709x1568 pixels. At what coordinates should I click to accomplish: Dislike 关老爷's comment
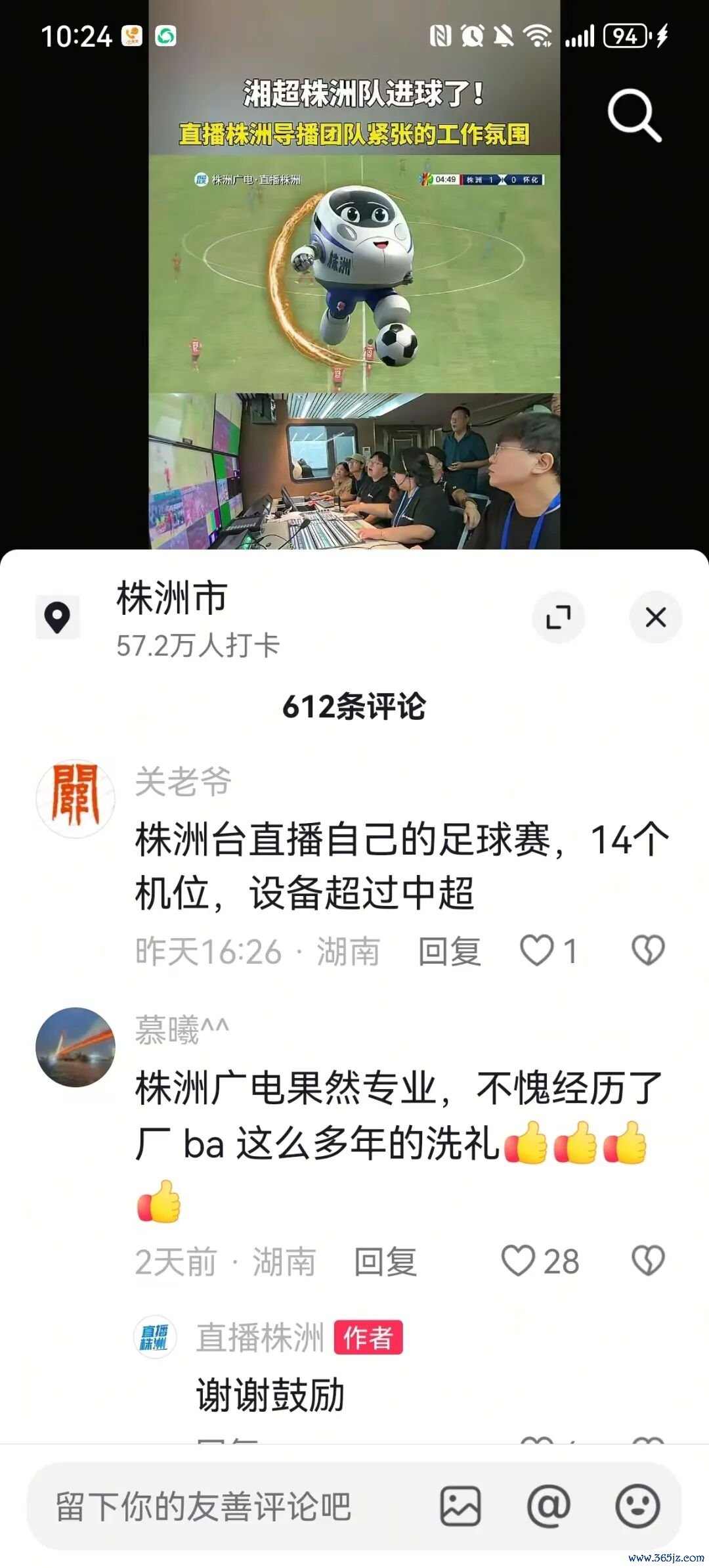[x=647, y=951]
